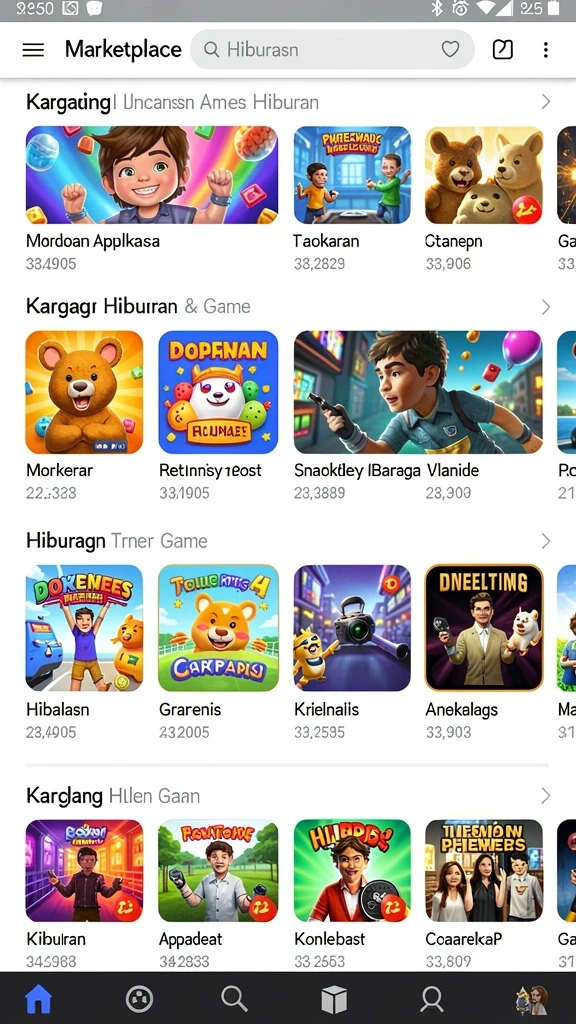The height and width of the screenshot is (1024, 576).
Task: Switch to the home tab
Action: (39, 999)
